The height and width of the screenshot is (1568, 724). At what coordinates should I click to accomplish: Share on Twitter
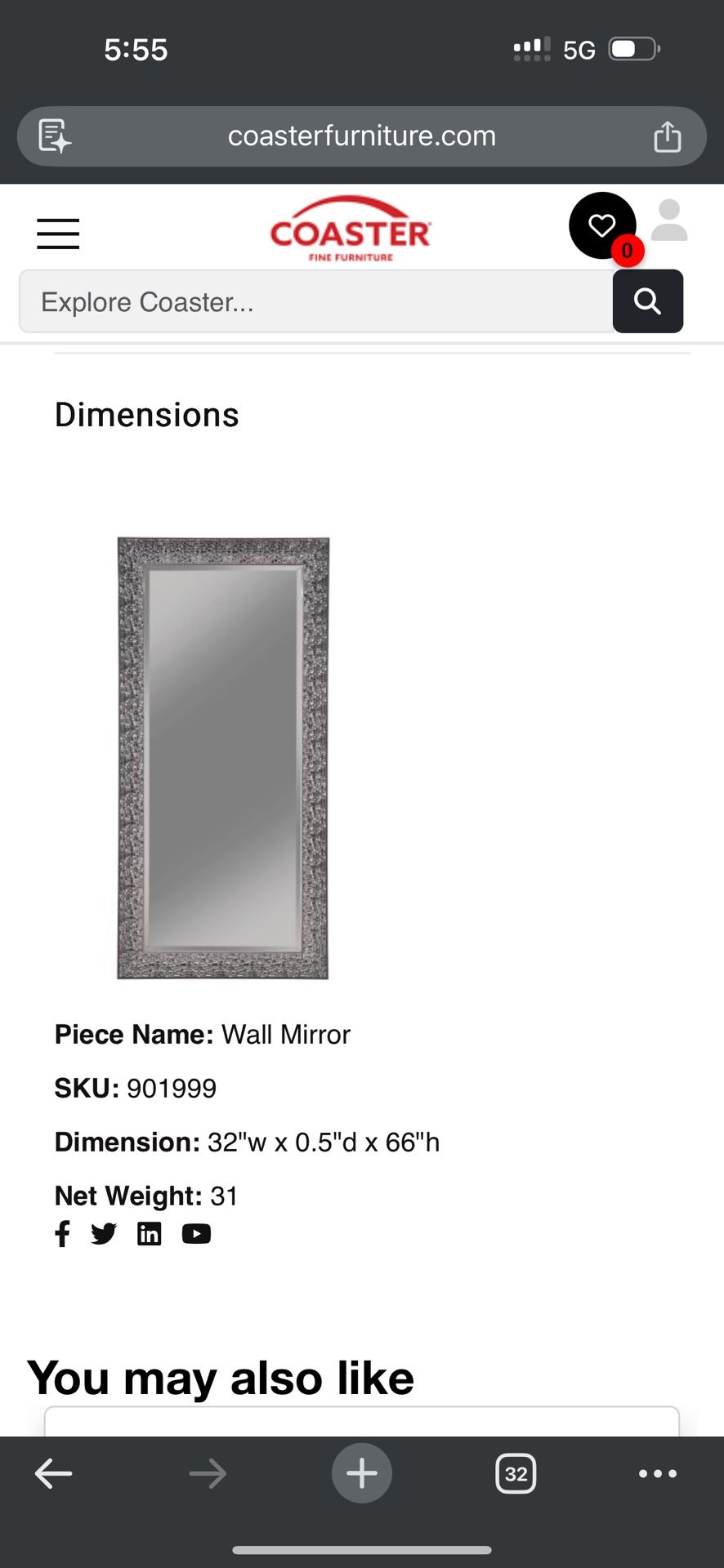click(x=104, y=1233)
